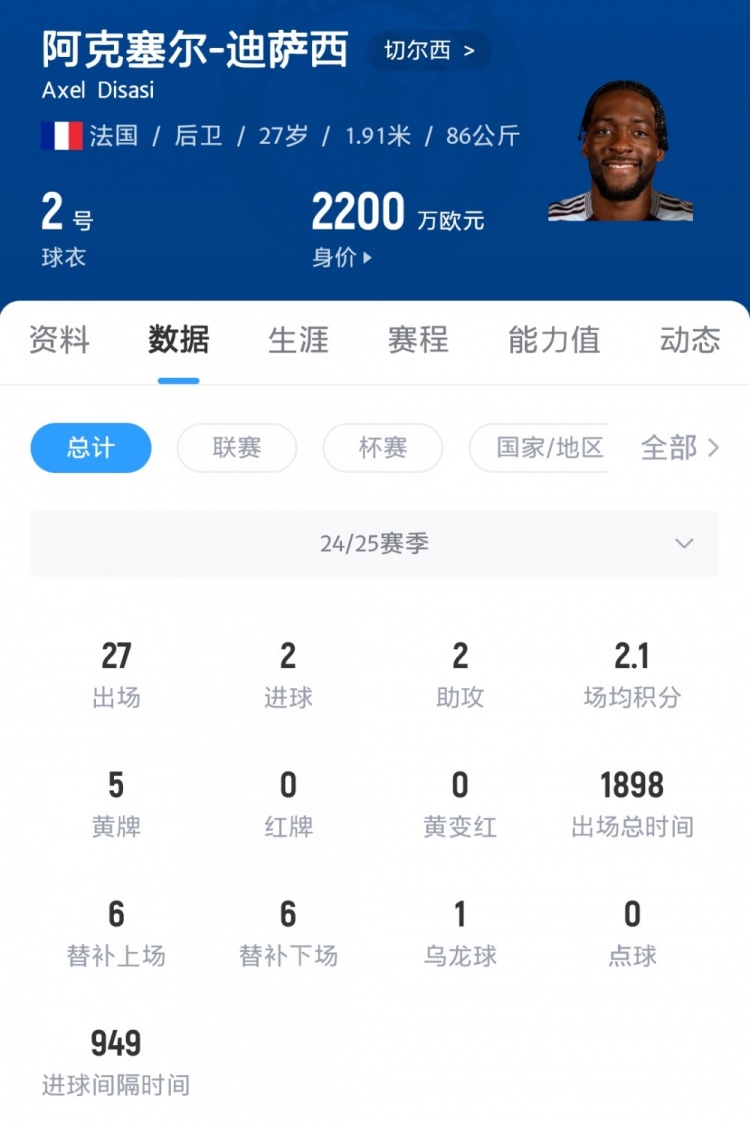750x1123 pixels.
Task: View the 能力值 tab
Action: pyautogui.click(x=553, y=340)
